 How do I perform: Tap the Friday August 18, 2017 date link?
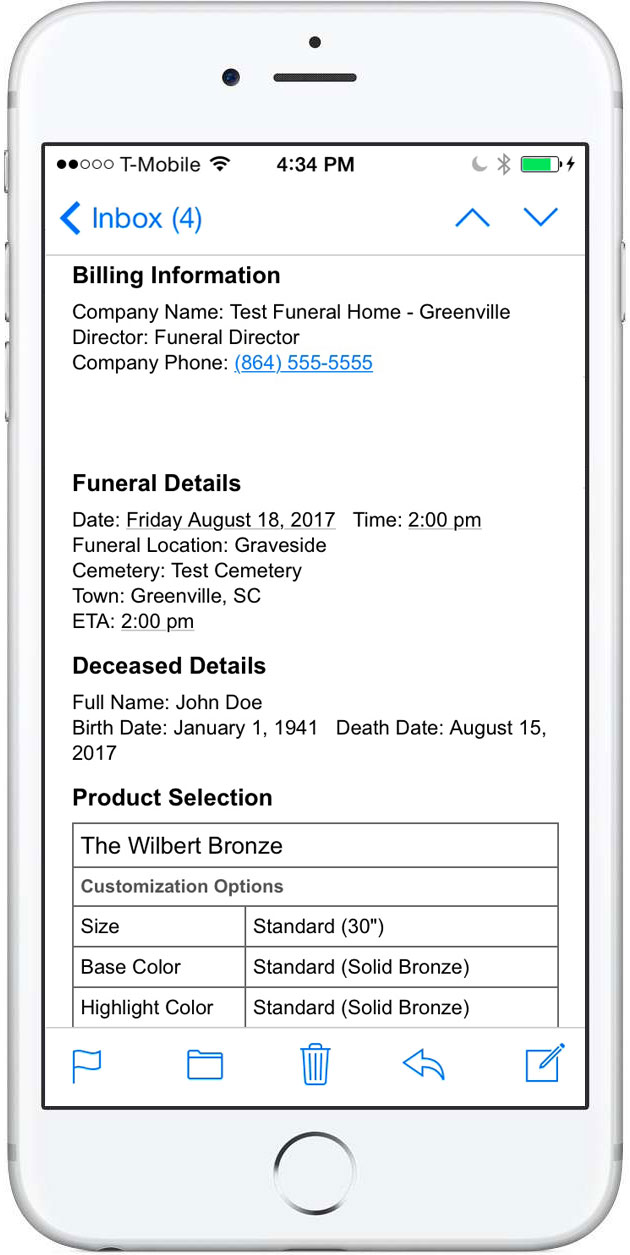[230, 520]
